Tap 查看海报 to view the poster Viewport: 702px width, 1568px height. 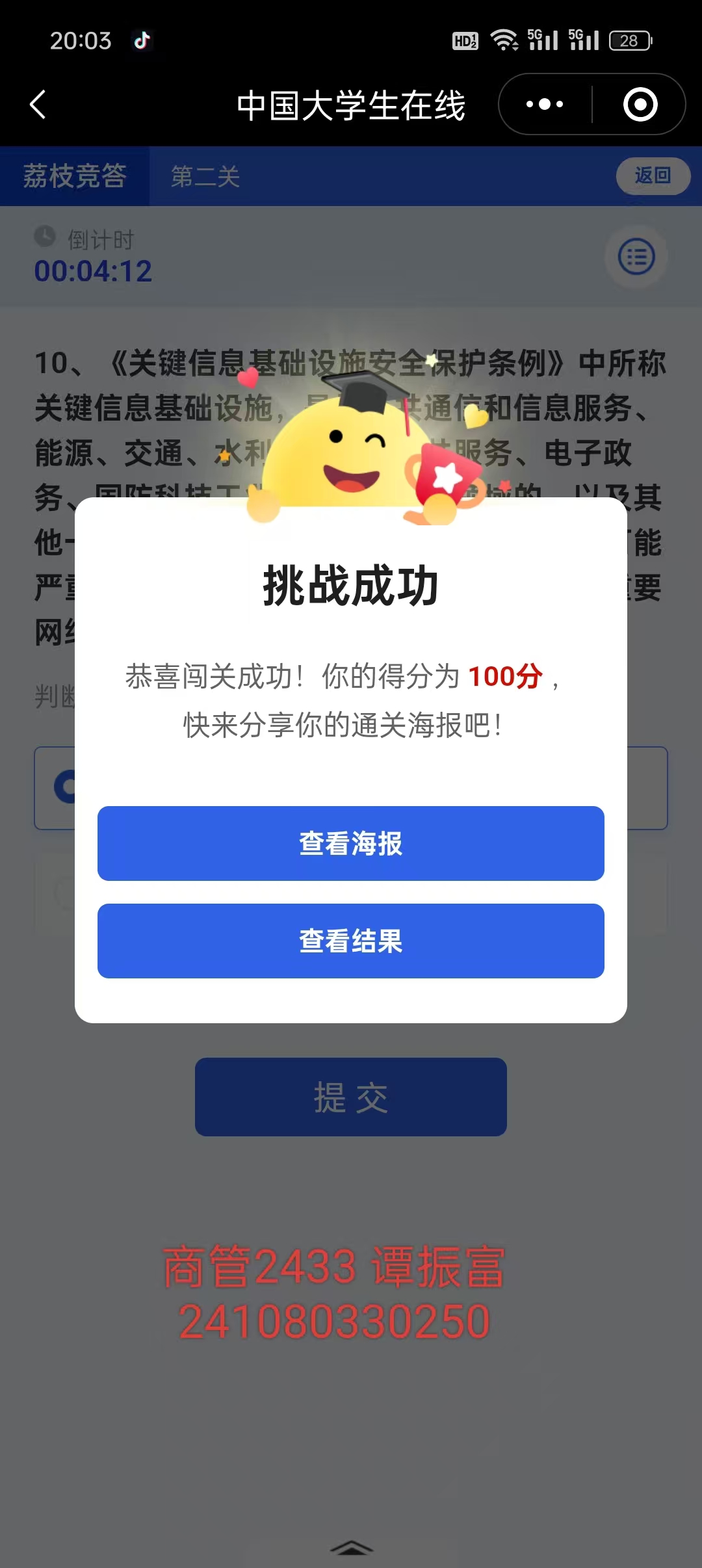(x=351, y=843)
